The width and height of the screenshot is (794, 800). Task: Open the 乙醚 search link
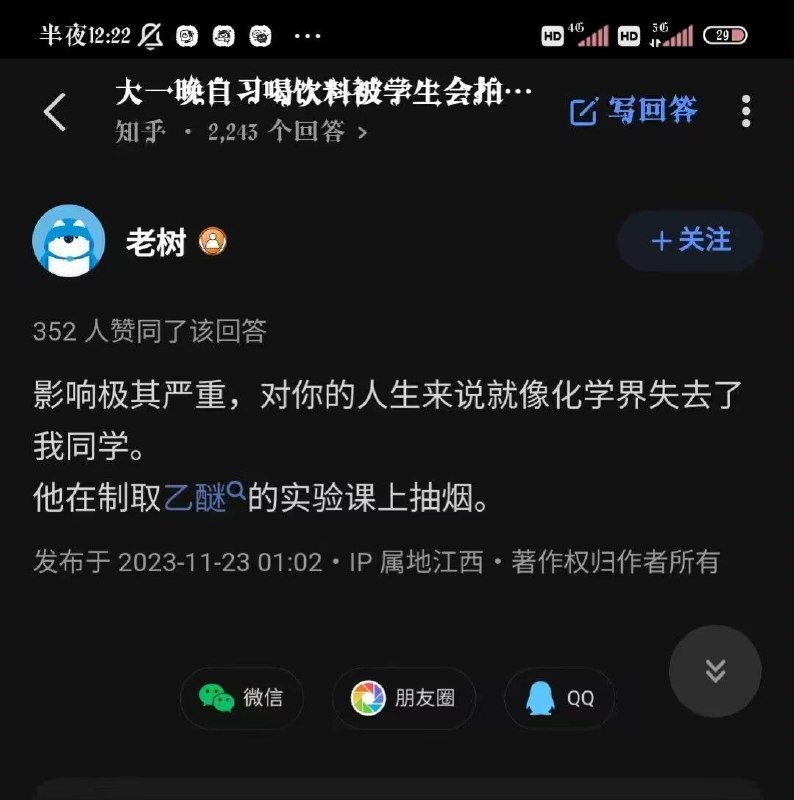click(x=204, y=497)
